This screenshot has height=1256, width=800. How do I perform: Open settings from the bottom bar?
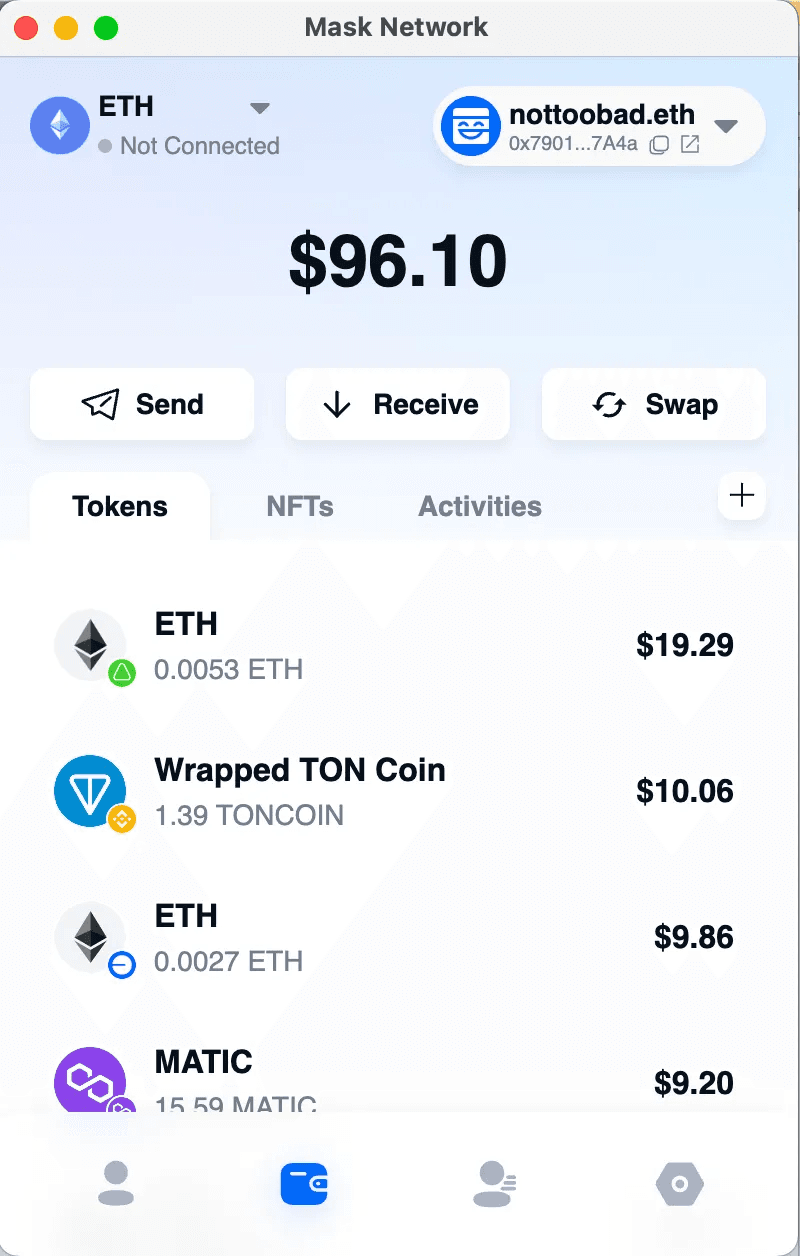pos(680,1184)
